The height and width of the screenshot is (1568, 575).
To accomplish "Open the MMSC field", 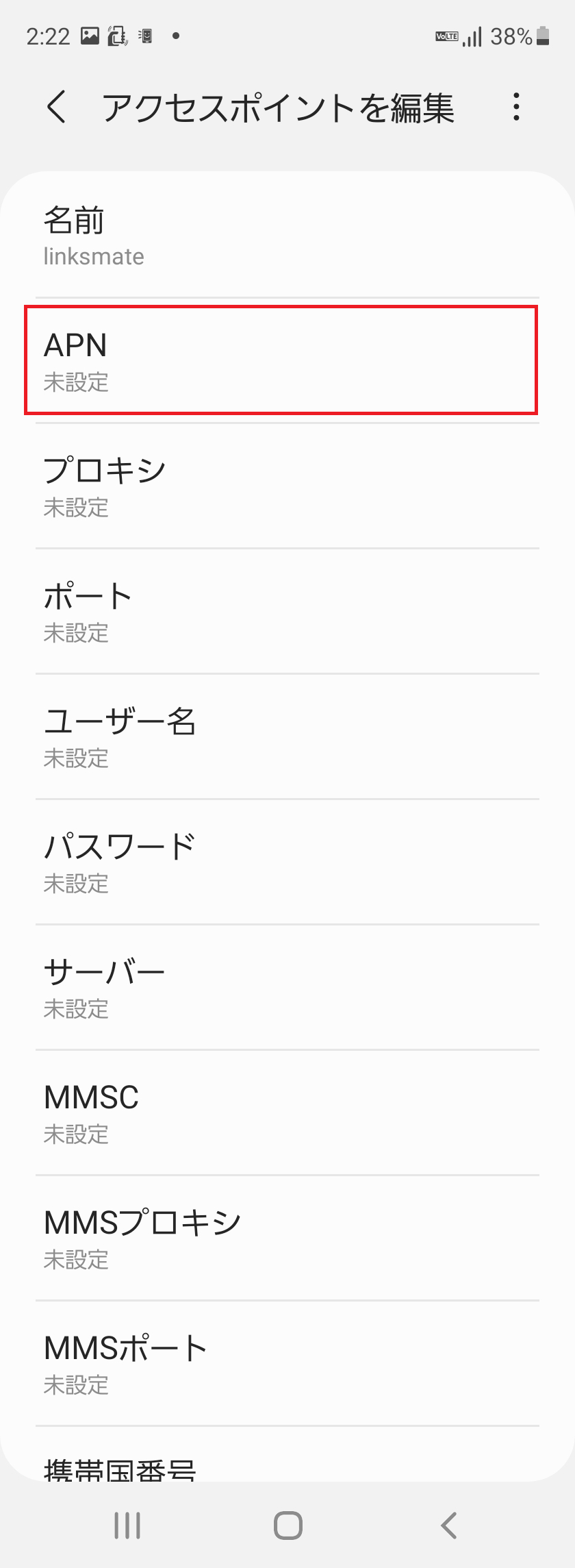I will (x=281, y=1113).
